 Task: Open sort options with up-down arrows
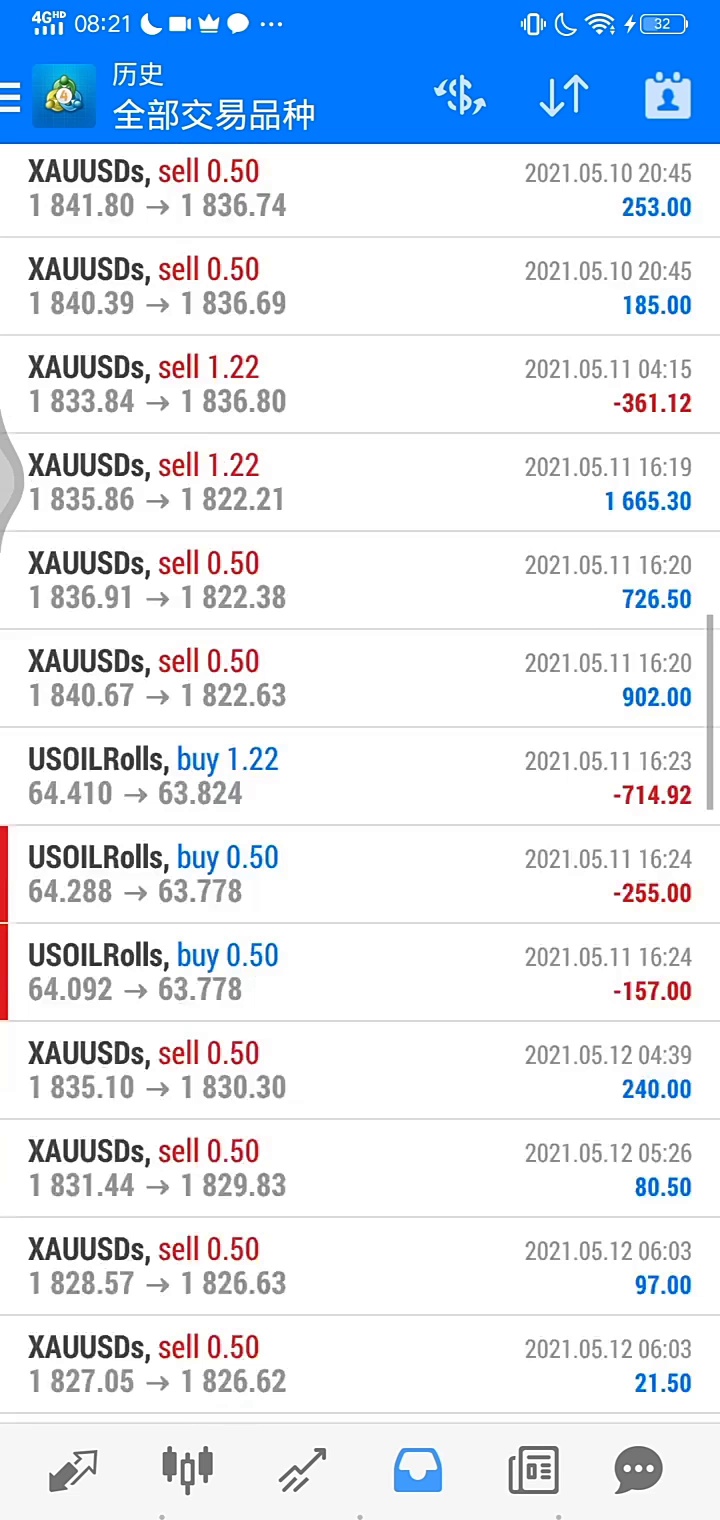(x=564, y=96)
